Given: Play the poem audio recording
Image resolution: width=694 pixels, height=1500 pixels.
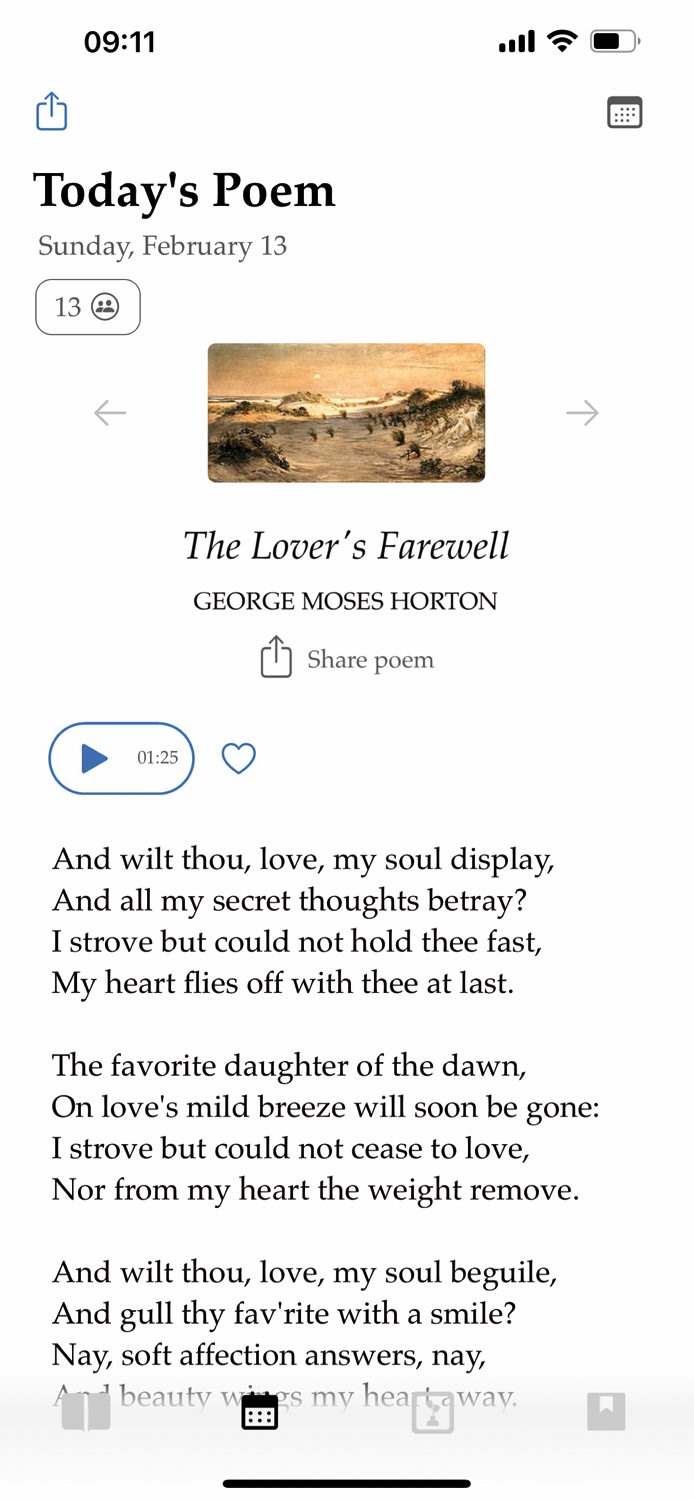Looking at the screenshot, I should (96, 758).
